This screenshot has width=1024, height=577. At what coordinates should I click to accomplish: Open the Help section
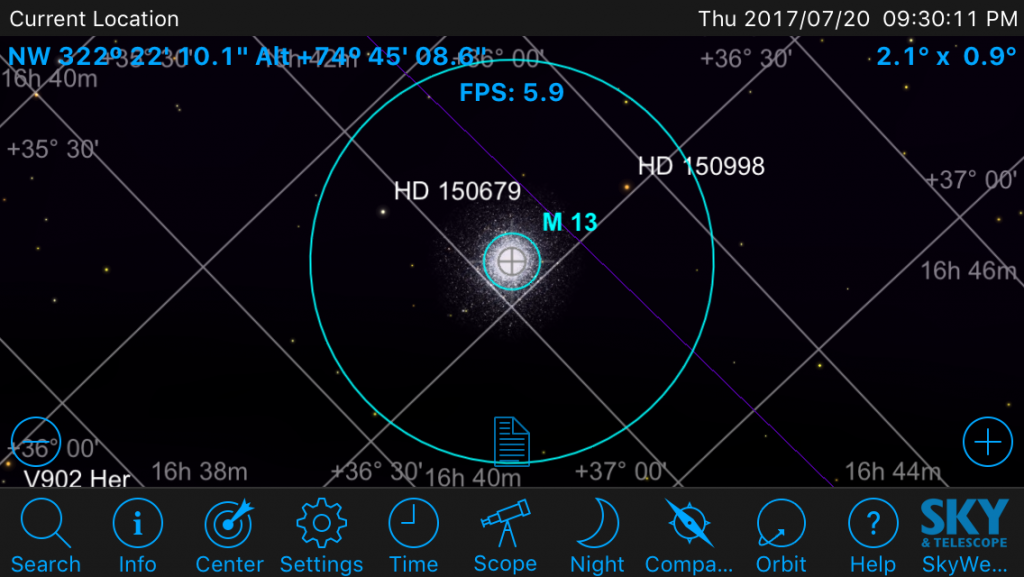873,535
